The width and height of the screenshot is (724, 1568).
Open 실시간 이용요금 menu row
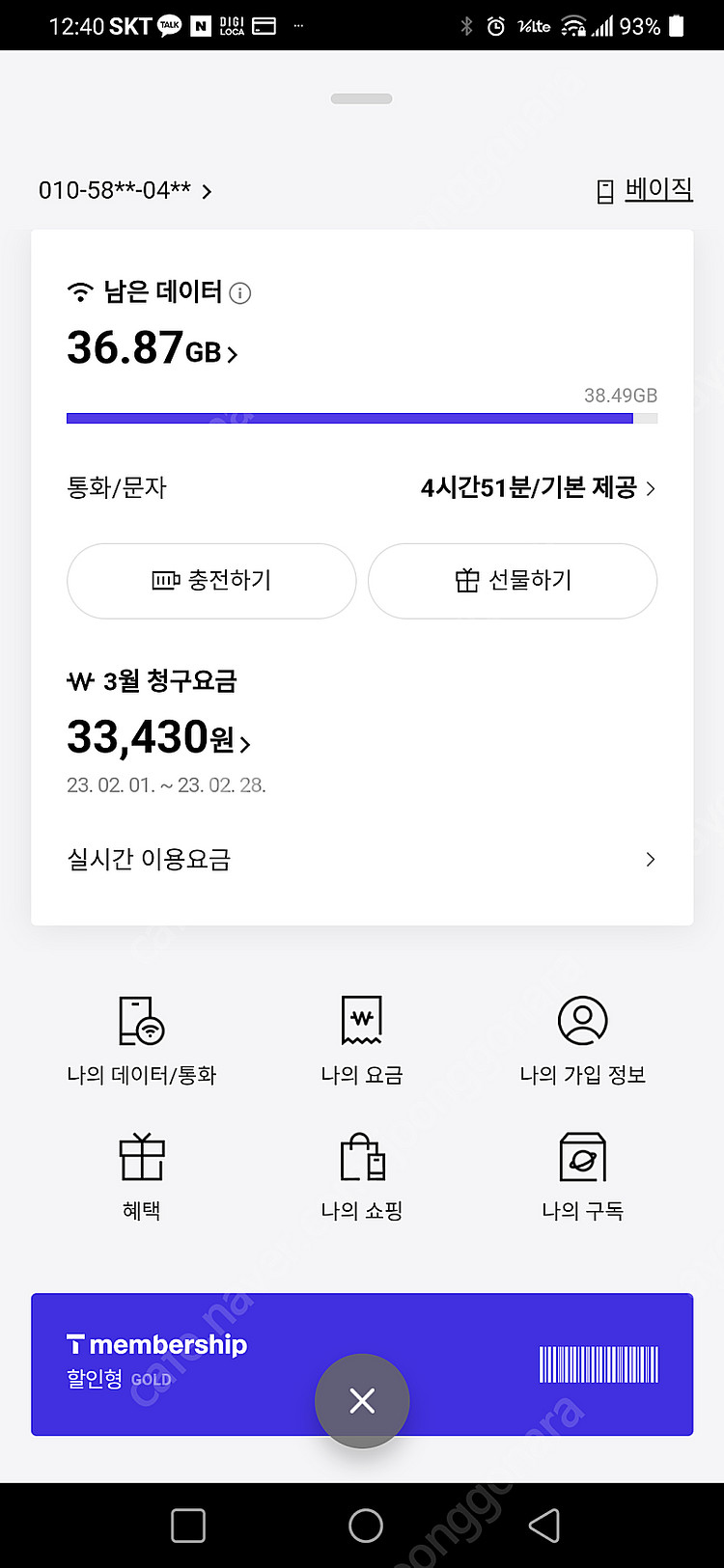[362, 859]
